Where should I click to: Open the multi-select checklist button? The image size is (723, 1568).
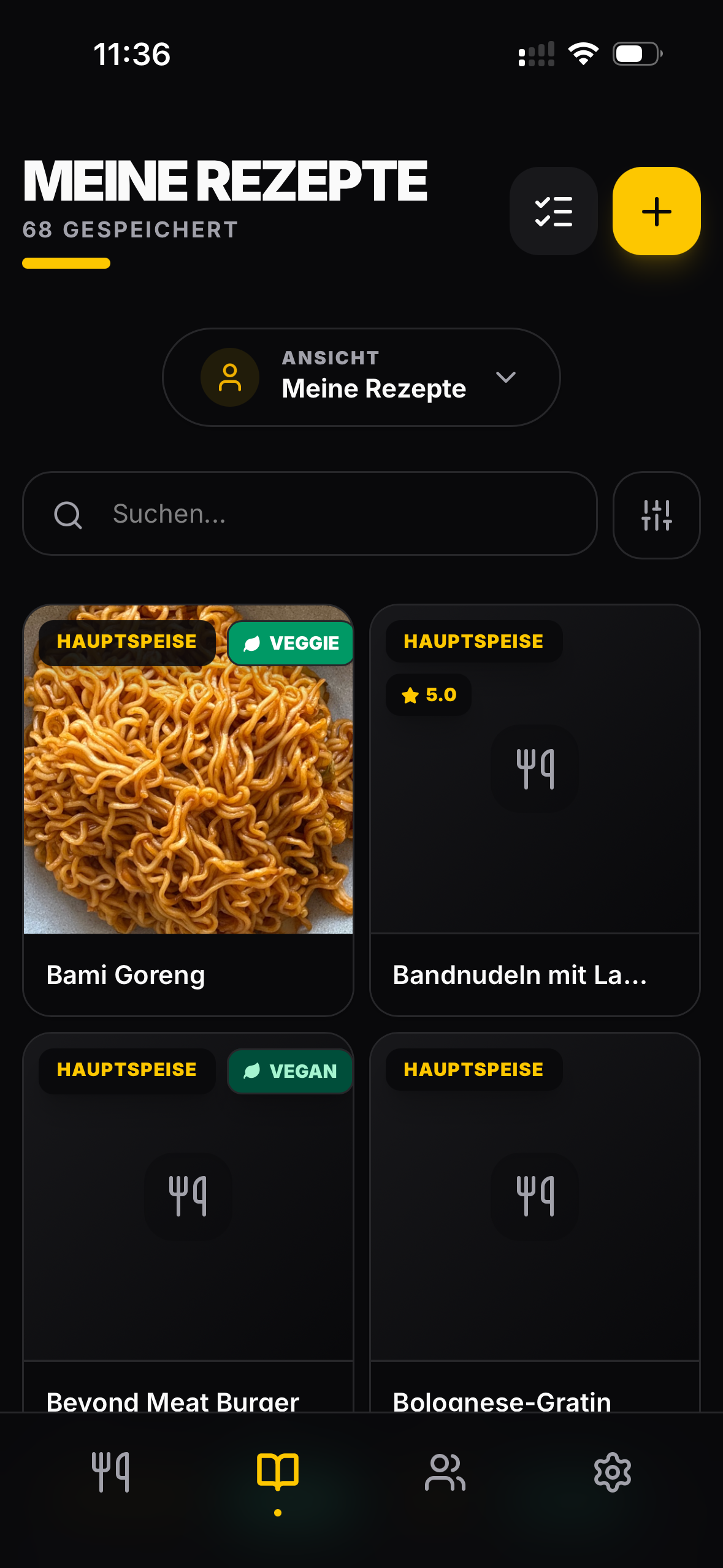(x=553, y=211)
